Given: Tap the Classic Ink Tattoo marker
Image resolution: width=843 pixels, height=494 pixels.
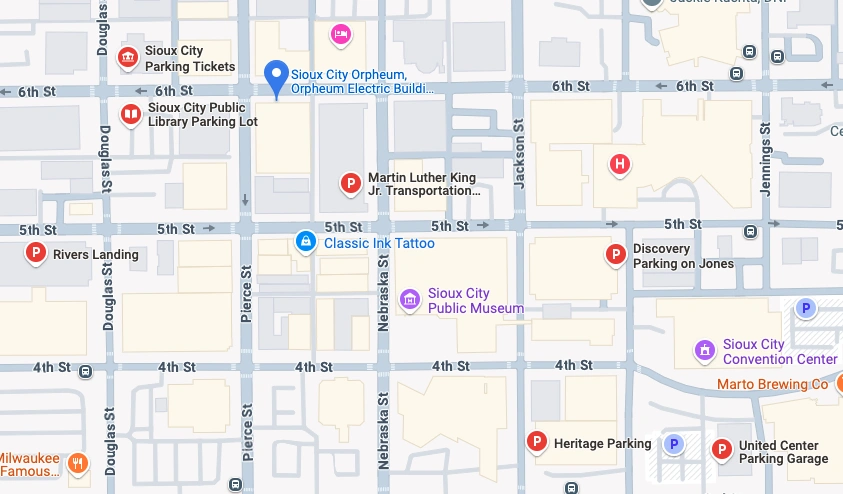Looking at the screenshot, I should pyautogui.click(x=306, y=242).
